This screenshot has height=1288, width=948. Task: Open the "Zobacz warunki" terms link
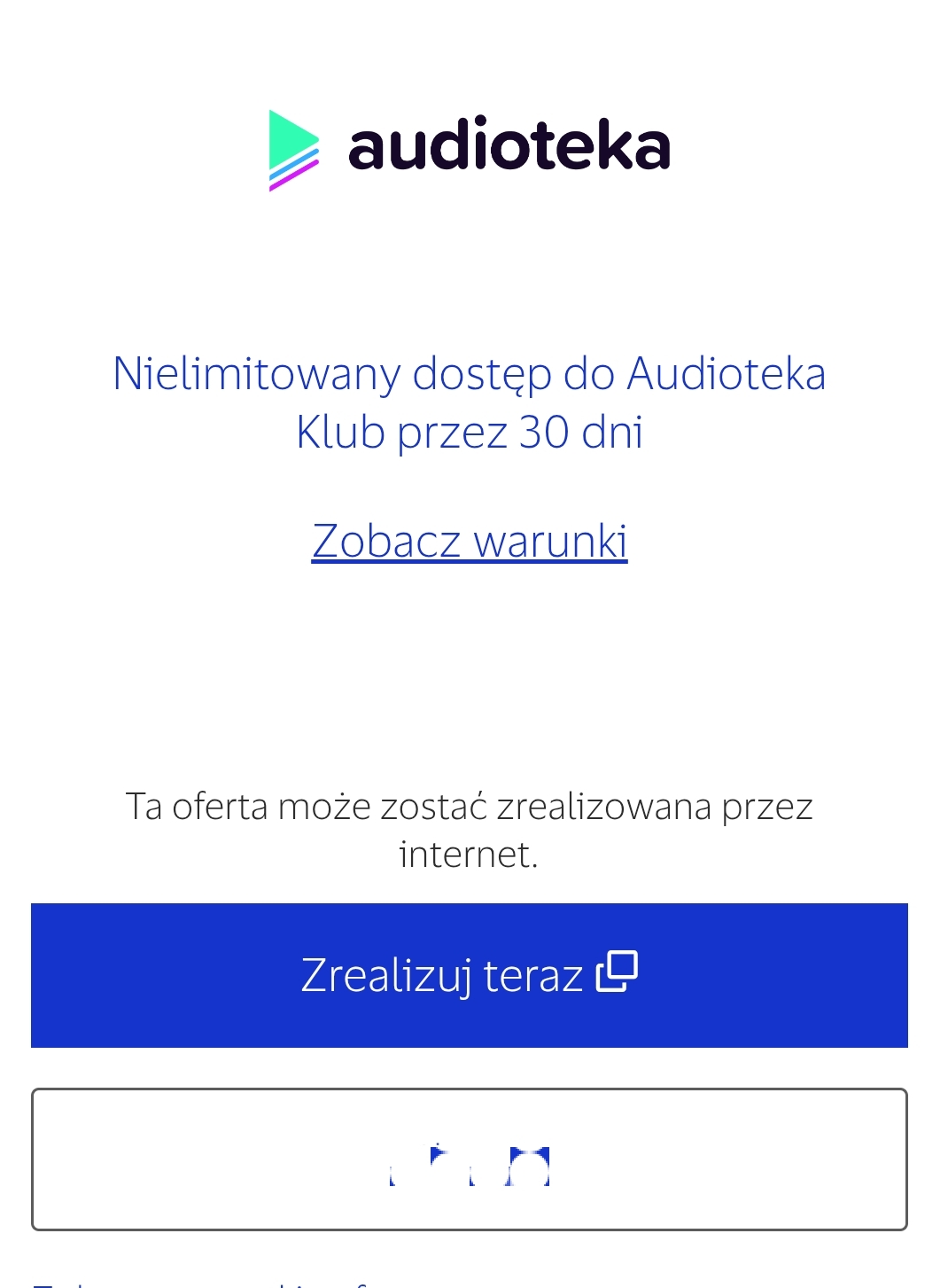tap(470, 541)
